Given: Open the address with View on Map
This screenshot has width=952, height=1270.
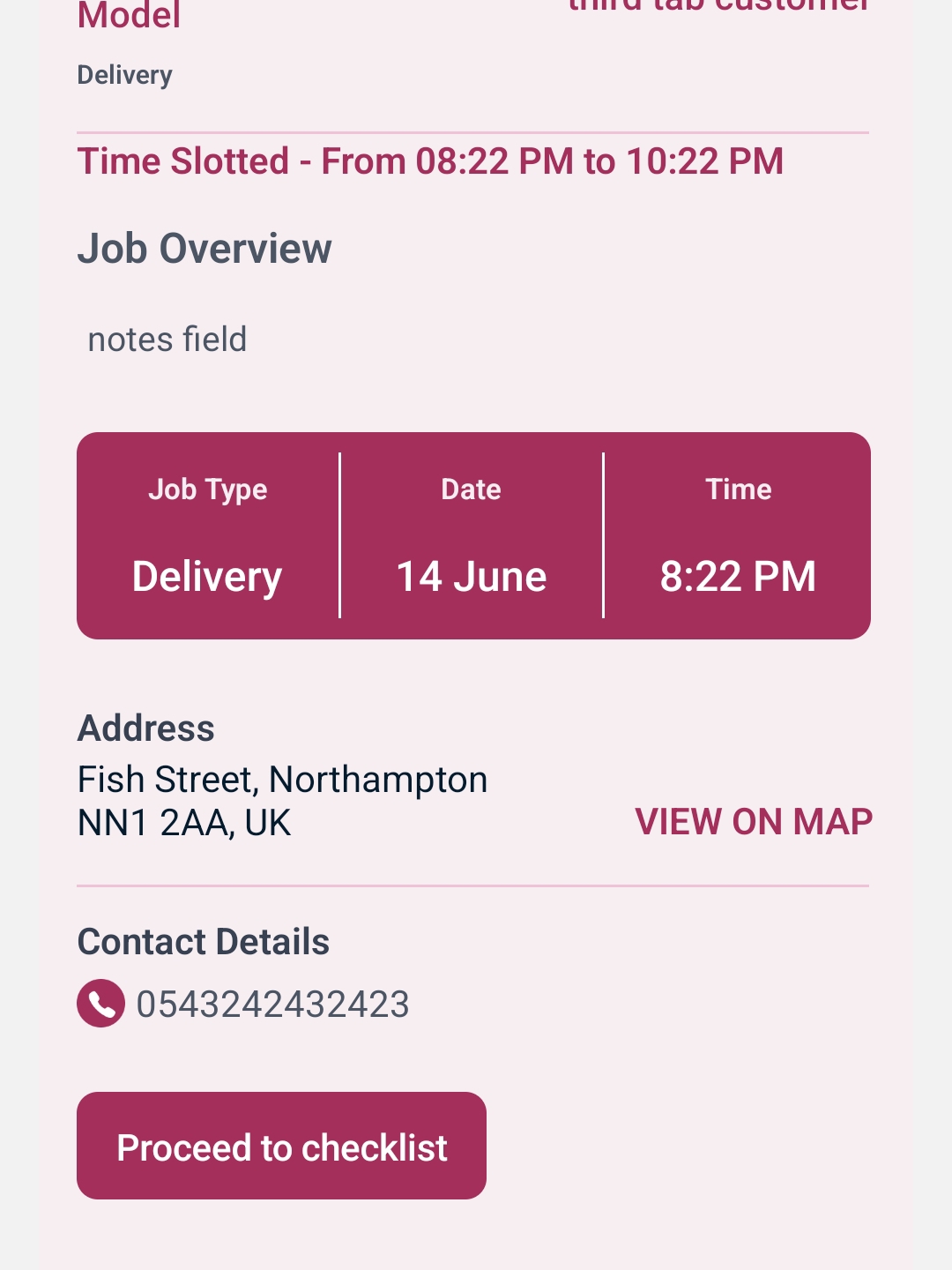Looking at the screenshot, I should (753, 822).
